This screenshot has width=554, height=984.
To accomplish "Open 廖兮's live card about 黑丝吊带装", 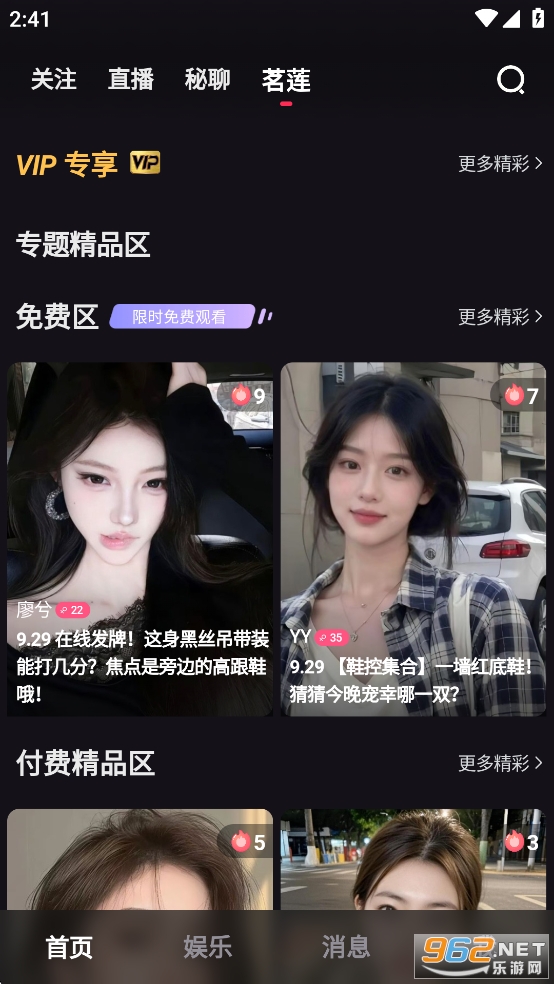I will 140,539.
